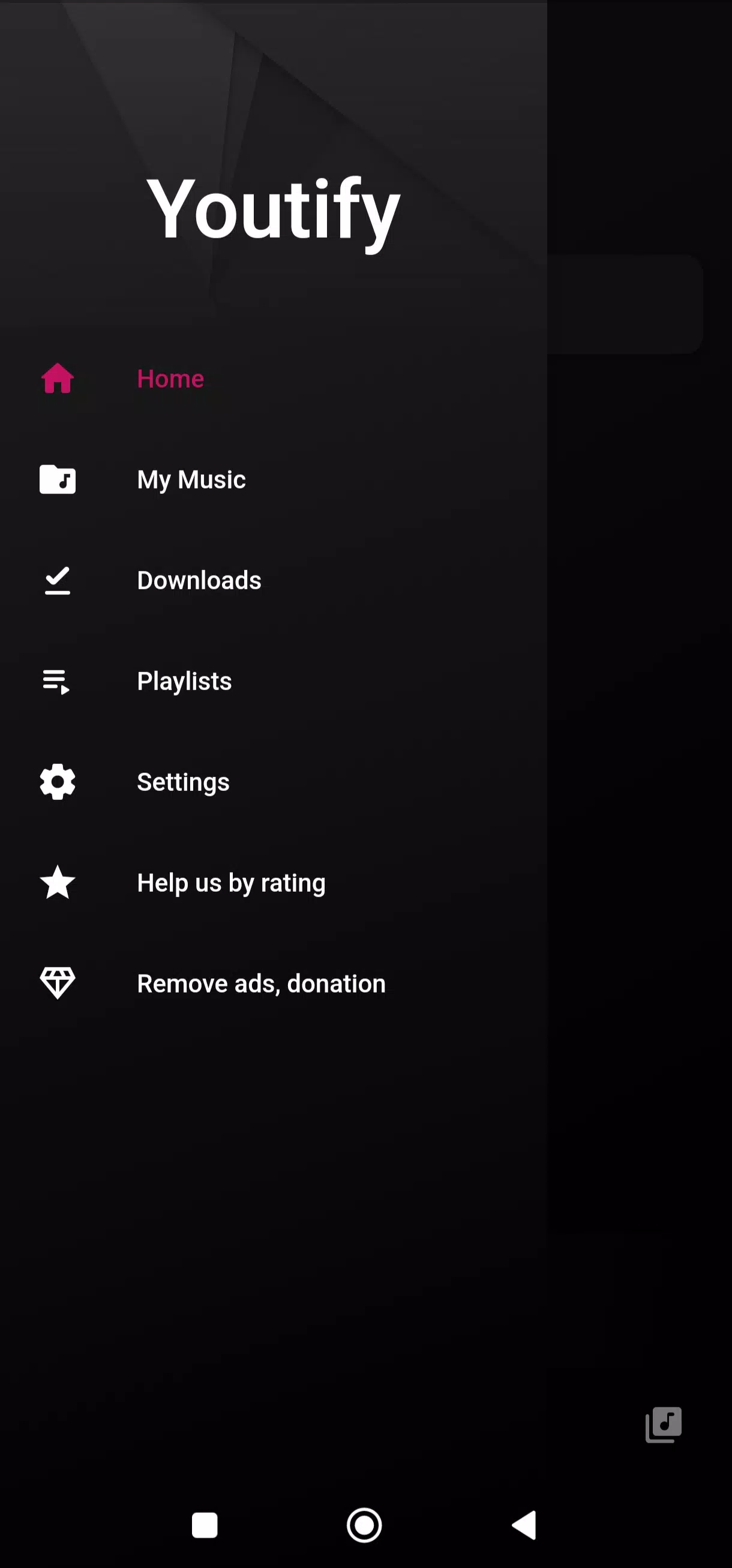Click the Downloads checkmark icon
Image resolution: width=732 pixels, height=1568 pixels.
[57, 580]
